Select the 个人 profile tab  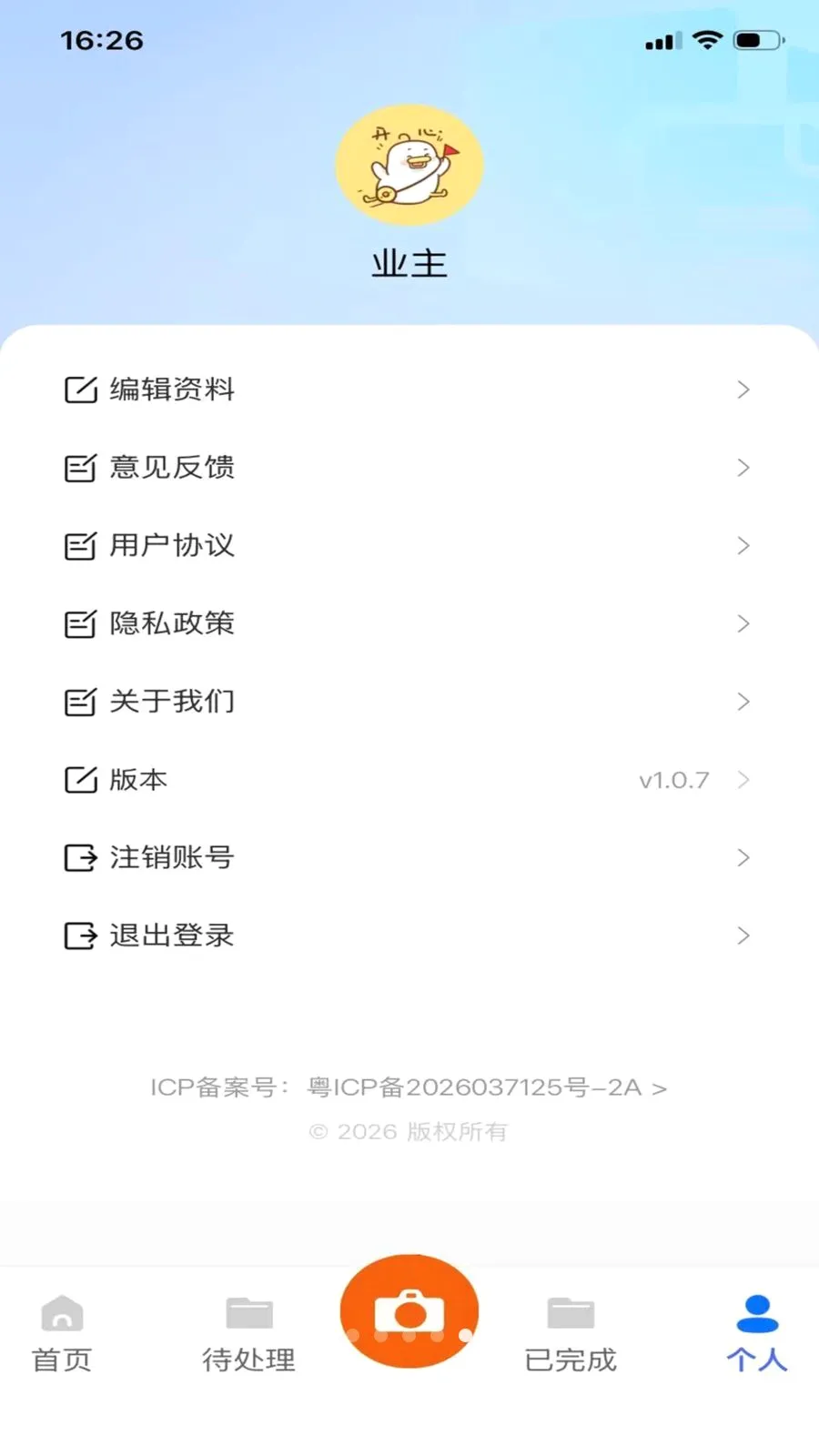click(x=757, y=1334)
